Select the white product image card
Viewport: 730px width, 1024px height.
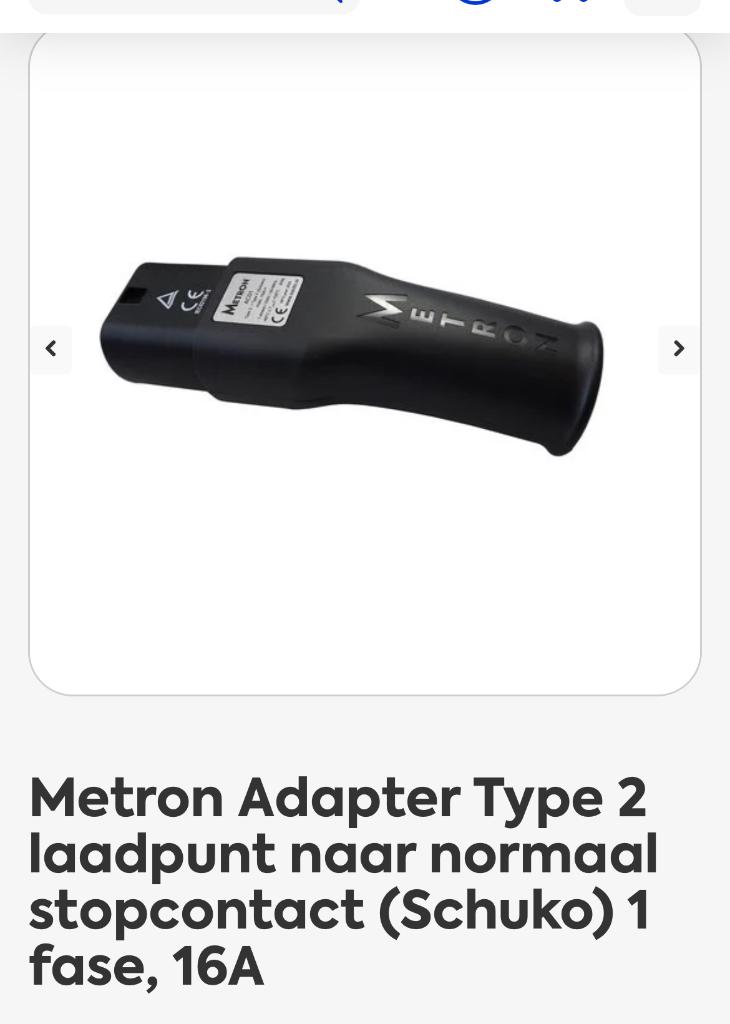(x=365, y=360)
